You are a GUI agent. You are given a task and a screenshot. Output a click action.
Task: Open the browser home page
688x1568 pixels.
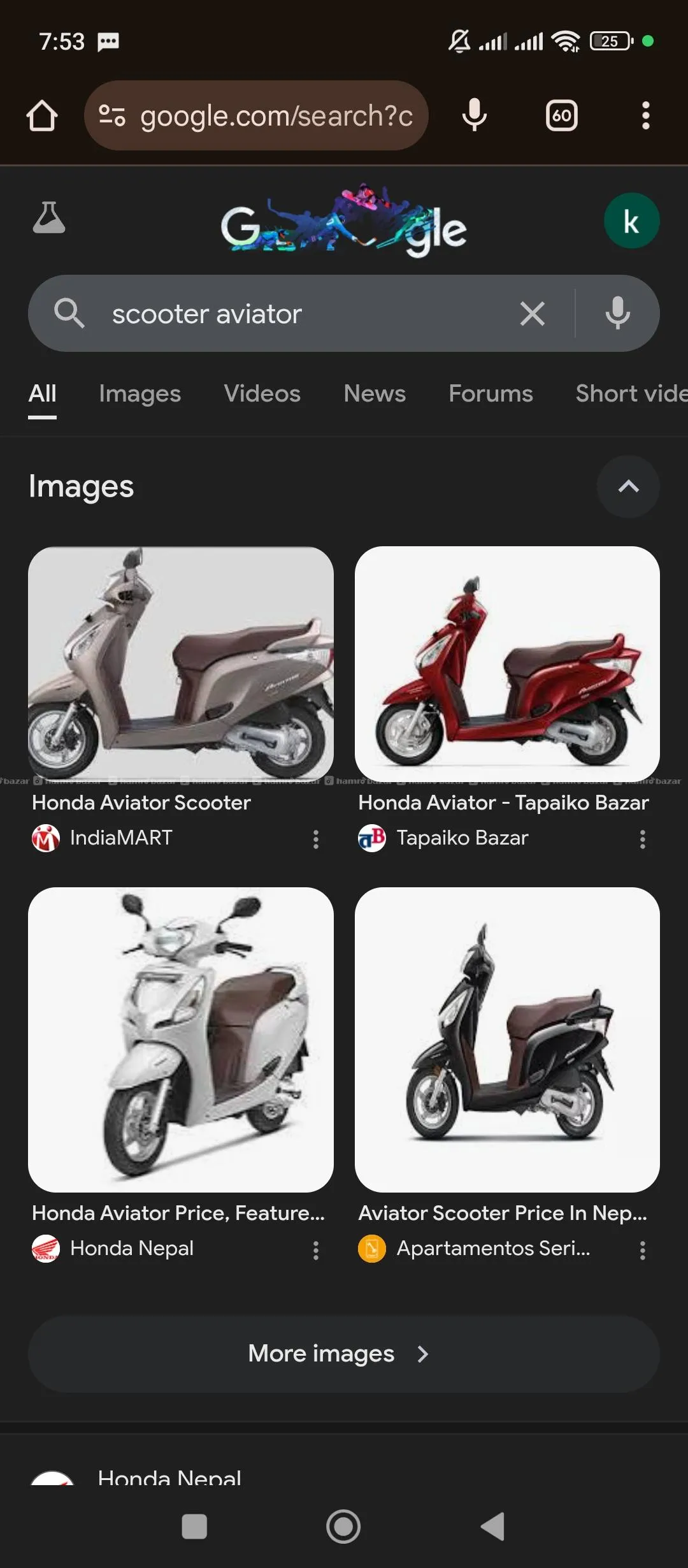[42, 116]
